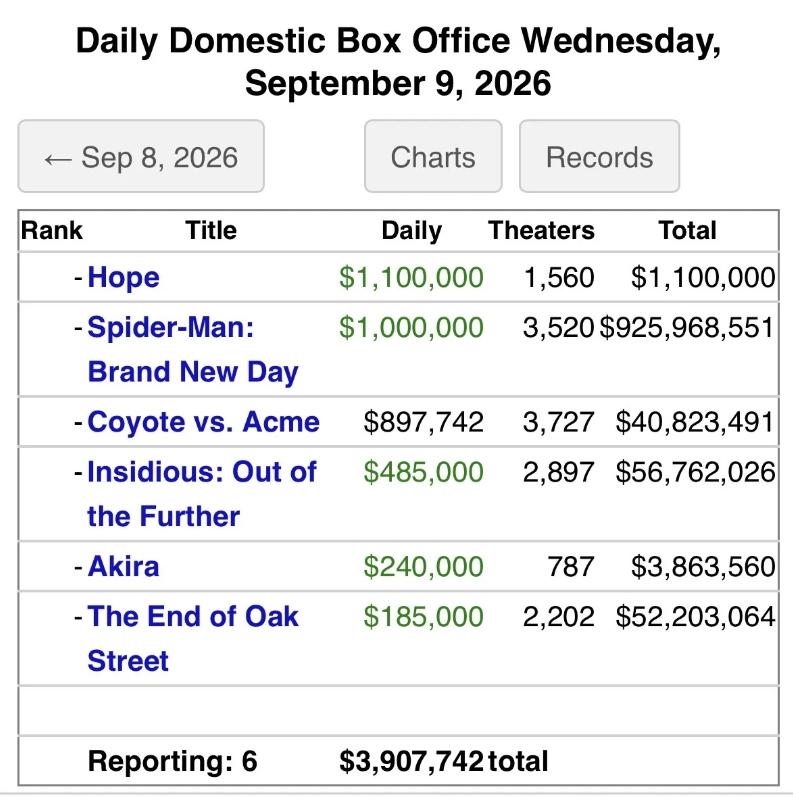Viewport: 793px width, 797px height.
Task: Open the Hope movie link
Action: pos(124,278)
